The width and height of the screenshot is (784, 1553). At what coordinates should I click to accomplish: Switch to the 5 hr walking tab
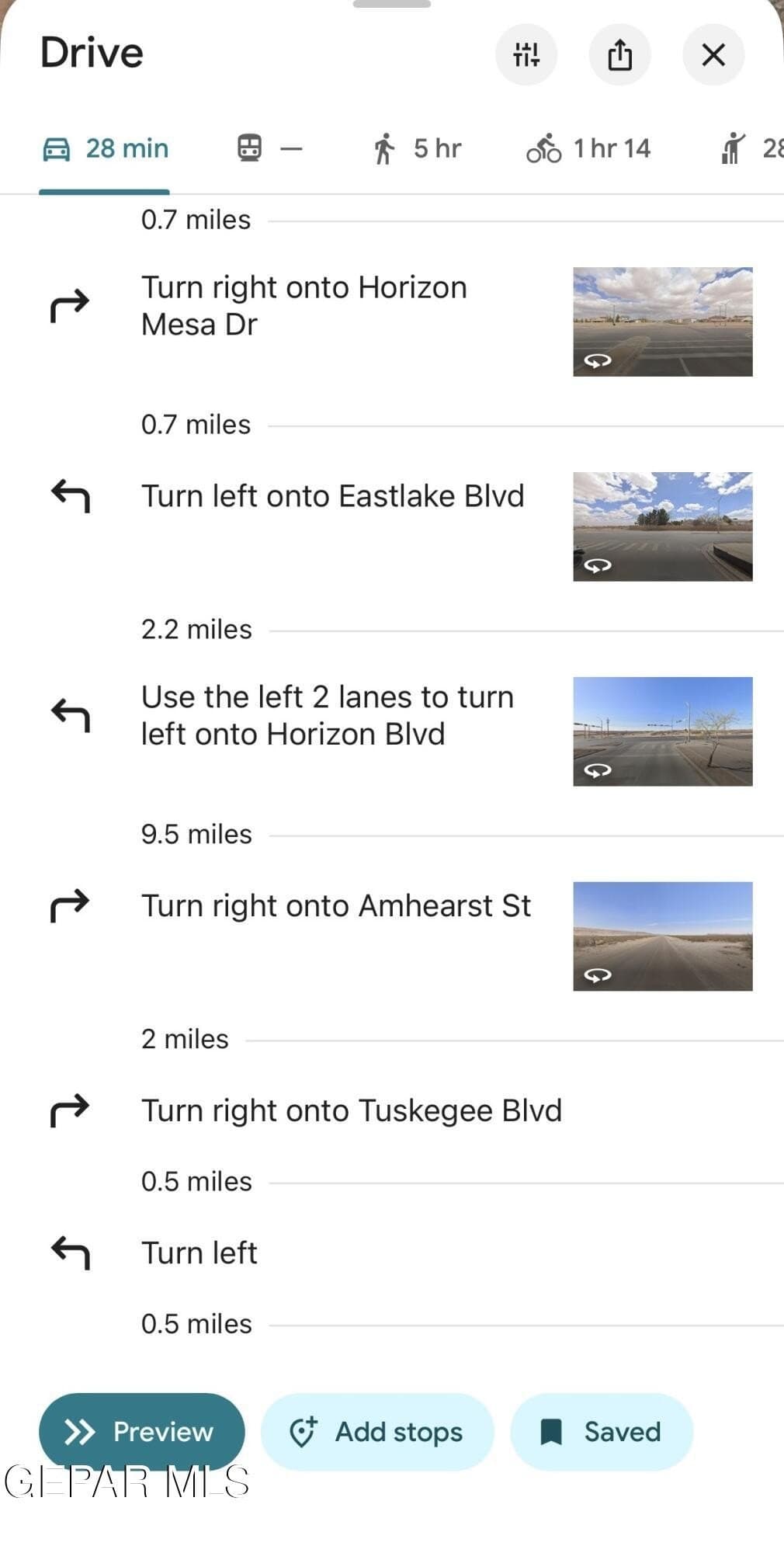[417, 148]
